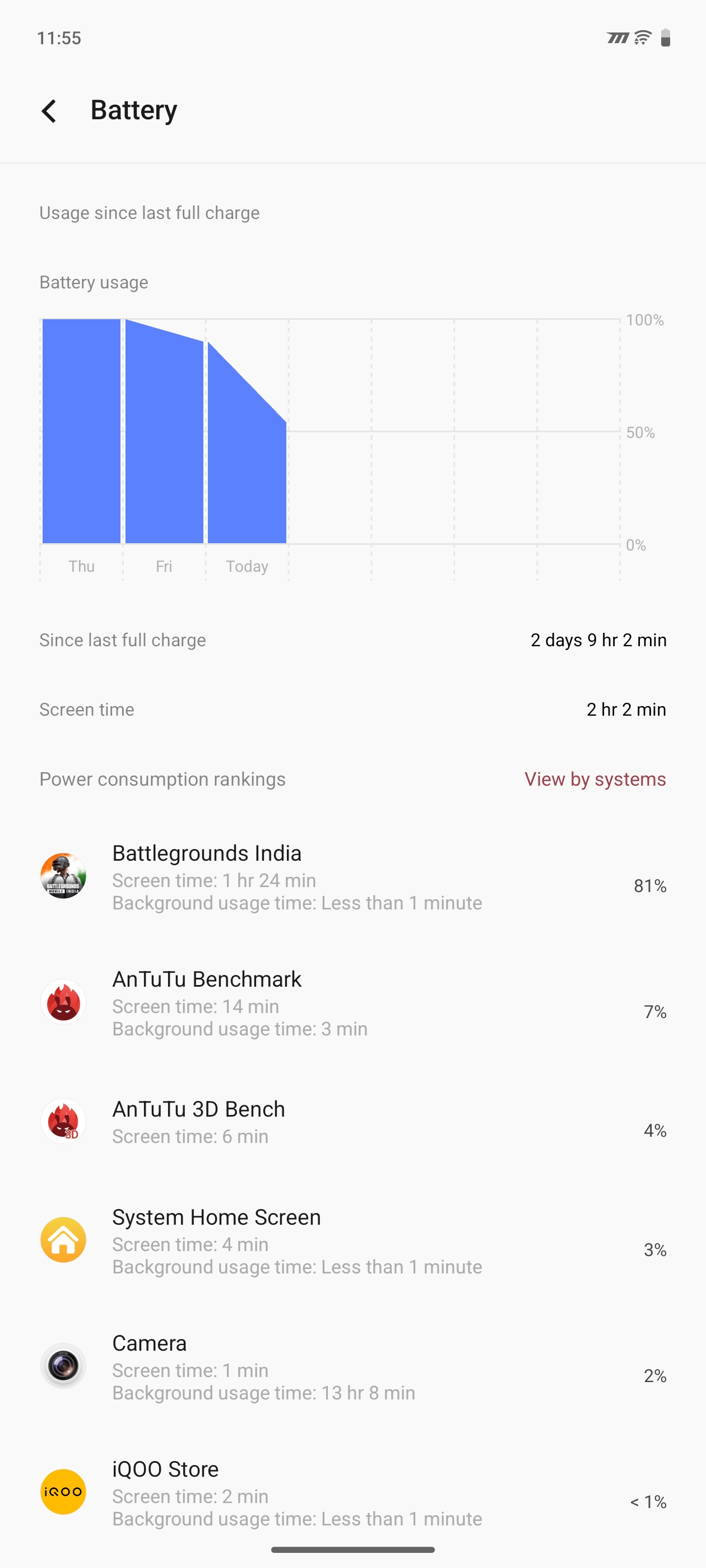
Task: Select the AnTuTu 3D Bench entry
Action: (x=352, y=1121)
